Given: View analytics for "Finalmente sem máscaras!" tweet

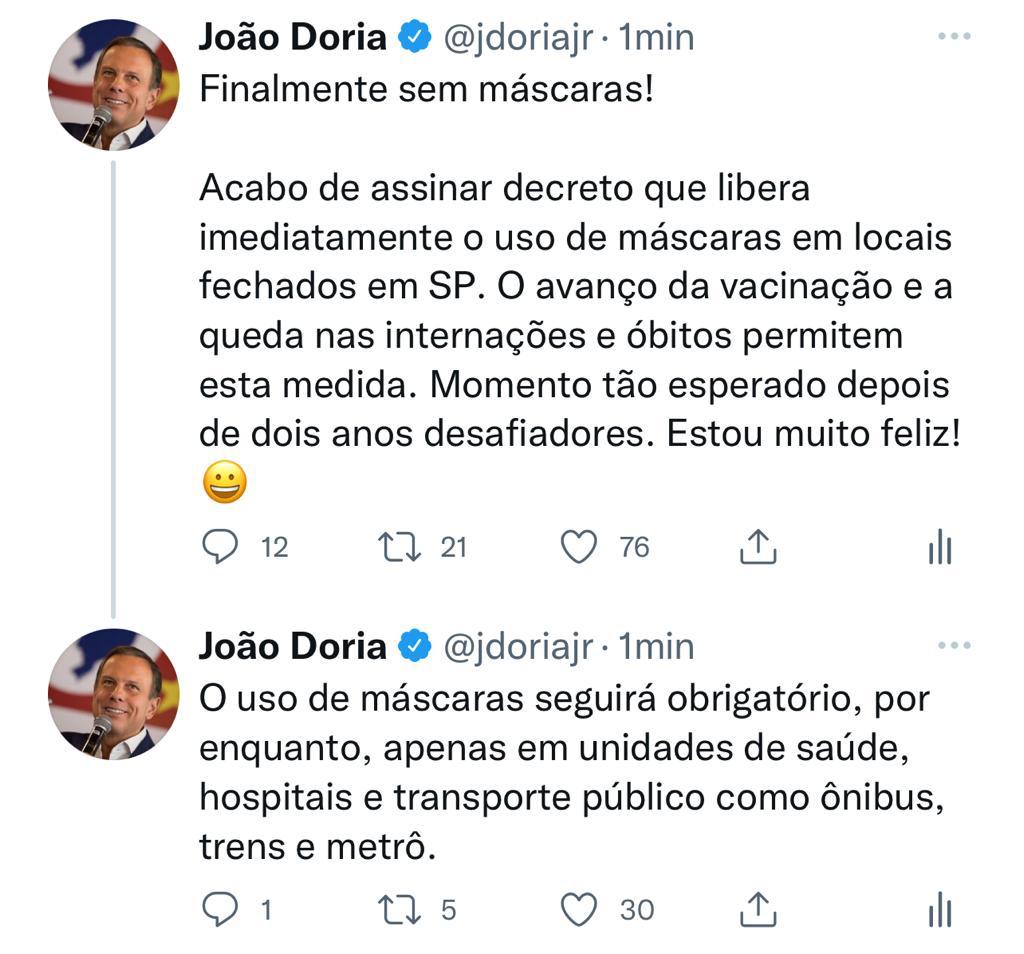Looking at the screenshot, I should coord(939,547).
